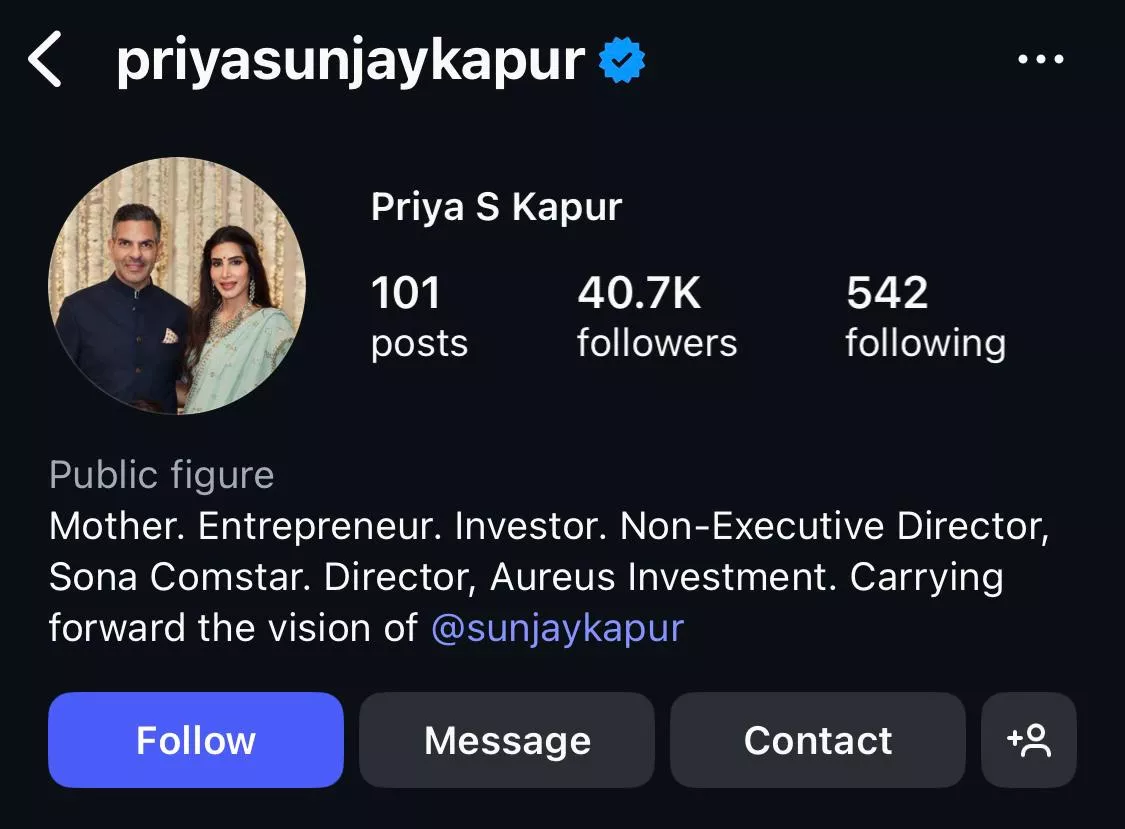Tap the Message button
1125x829 pixels.
click(x=507, y=740)
